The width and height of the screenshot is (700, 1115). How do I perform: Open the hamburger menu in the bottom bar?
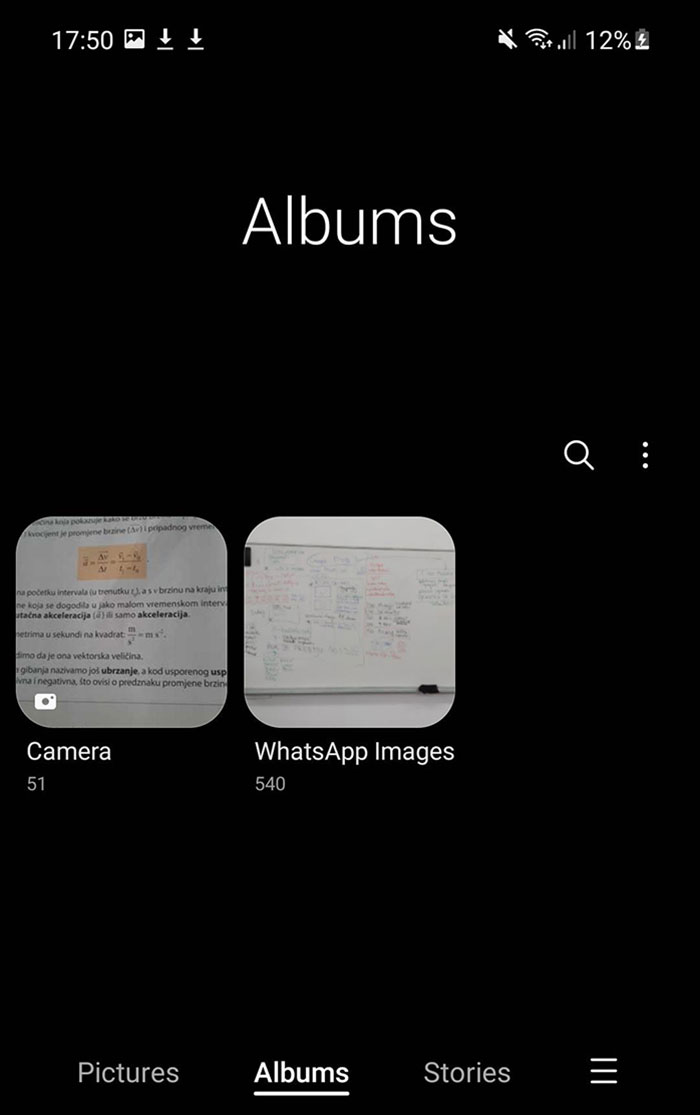tap(604, 1071)
